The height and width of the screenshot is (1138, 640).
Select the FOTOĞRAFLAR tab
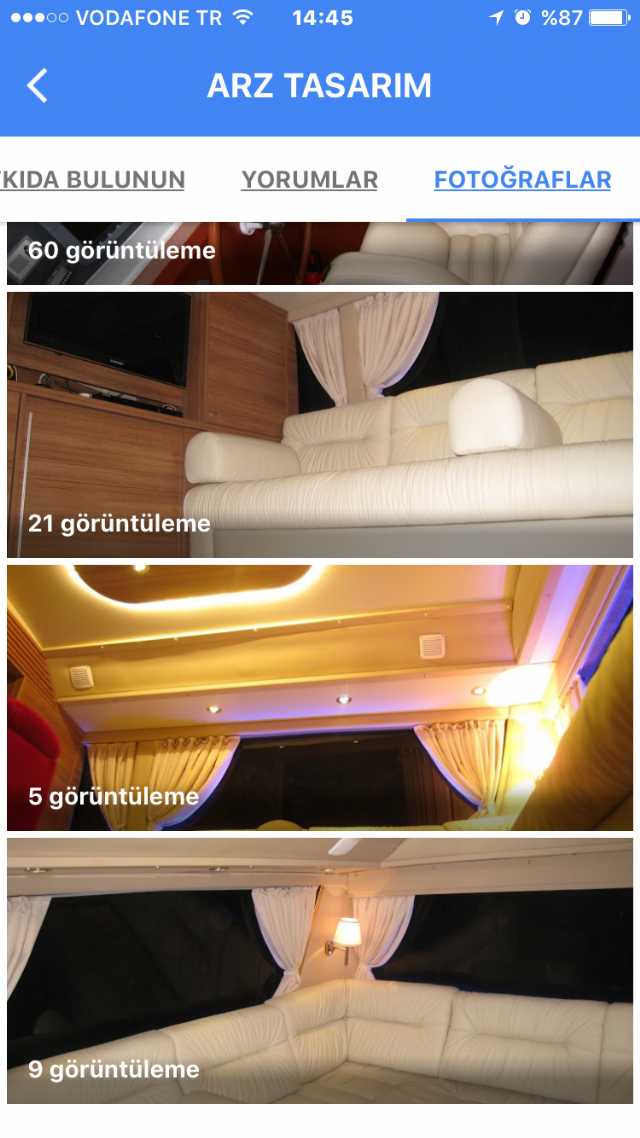coord(522,180)
